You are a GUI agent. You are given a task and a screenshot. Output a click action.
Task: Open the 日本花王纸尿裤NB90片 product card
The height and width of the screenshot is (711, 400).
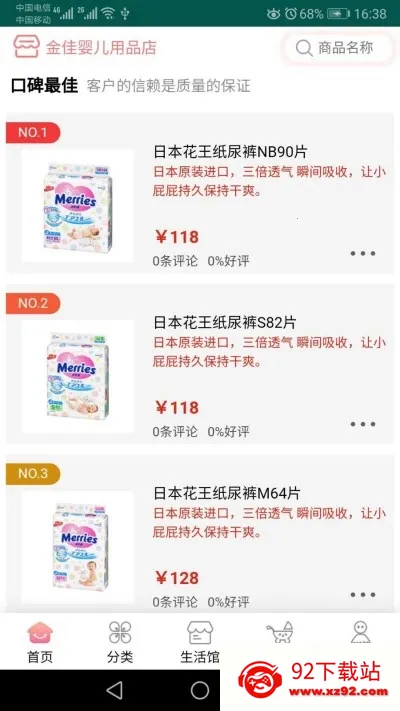tap(200, 193)
